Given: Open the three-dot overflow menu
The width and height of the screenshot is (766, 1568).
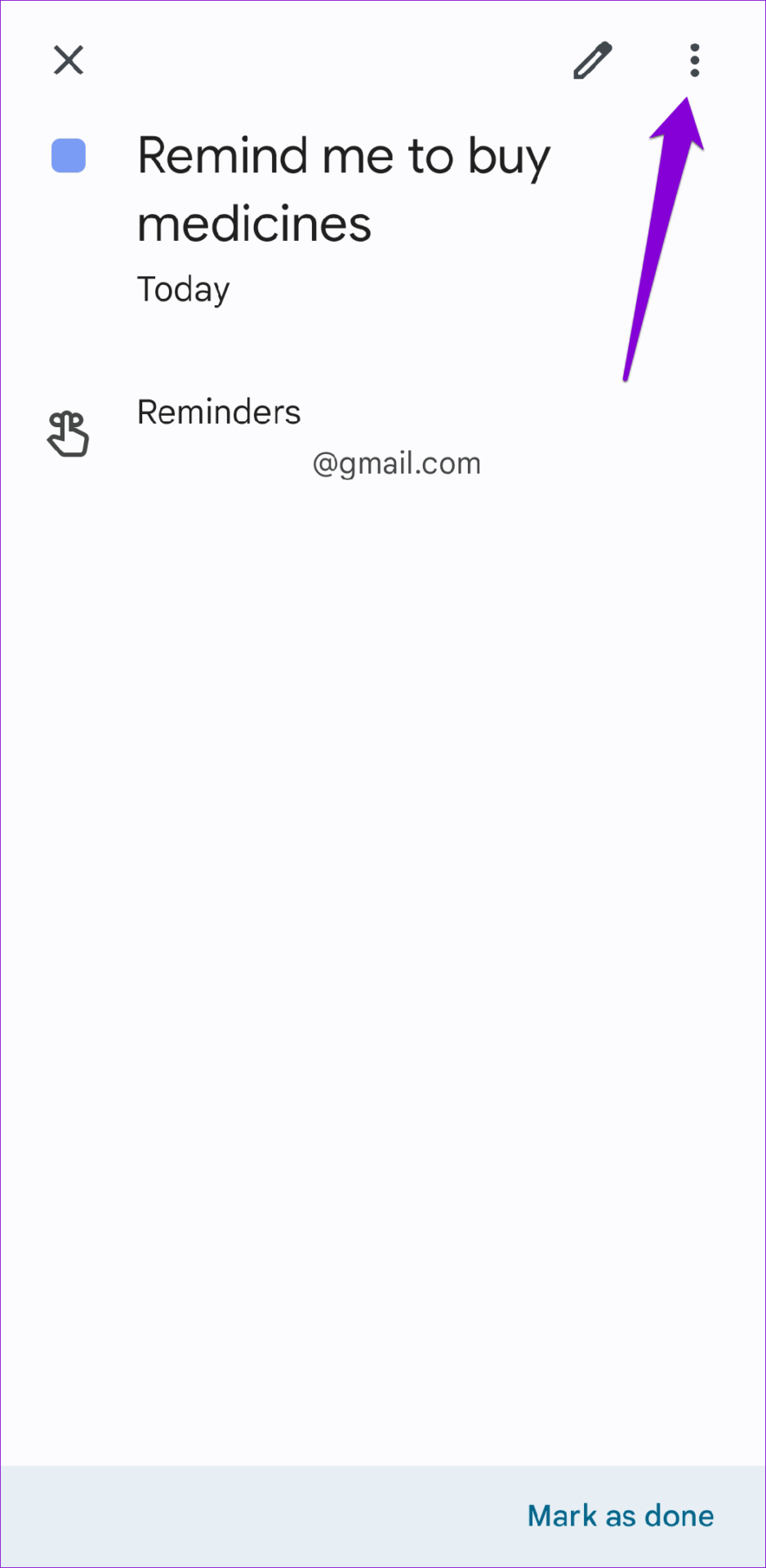Looking at the screenshot, I should pyautogui.click(x=694, y=60).
